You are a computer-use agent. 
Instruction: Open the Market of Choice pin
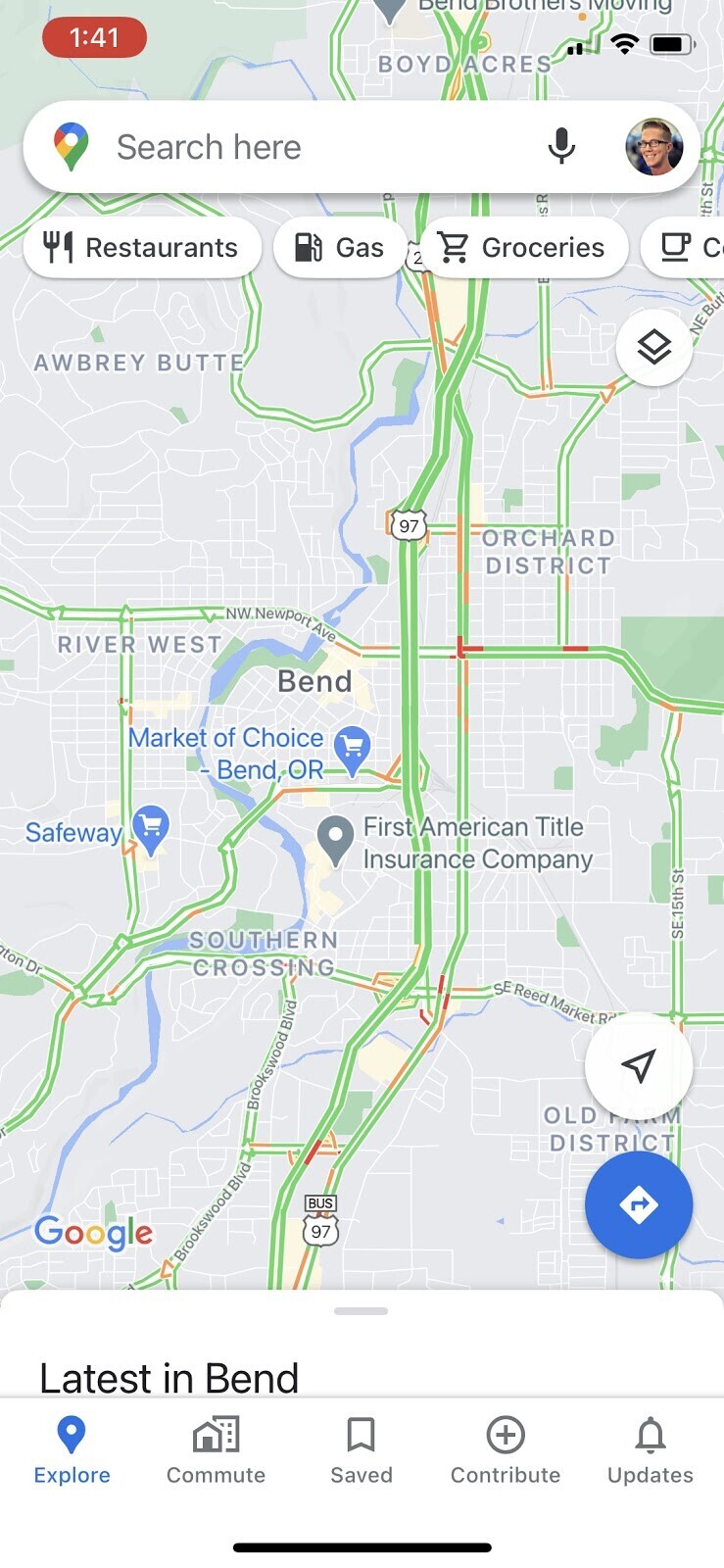(352, 749)
